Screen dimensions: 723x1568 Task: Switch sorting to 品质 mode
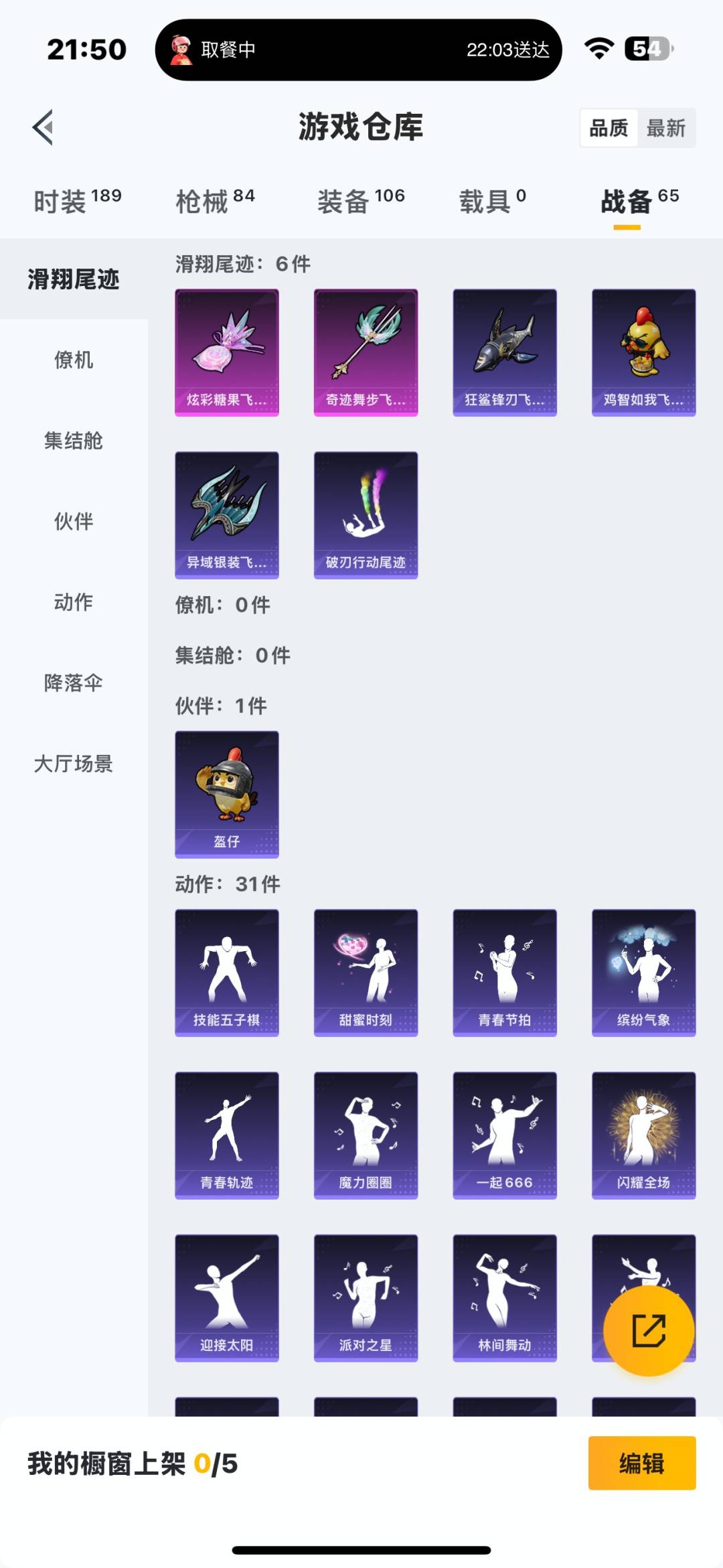coord(608,127)
